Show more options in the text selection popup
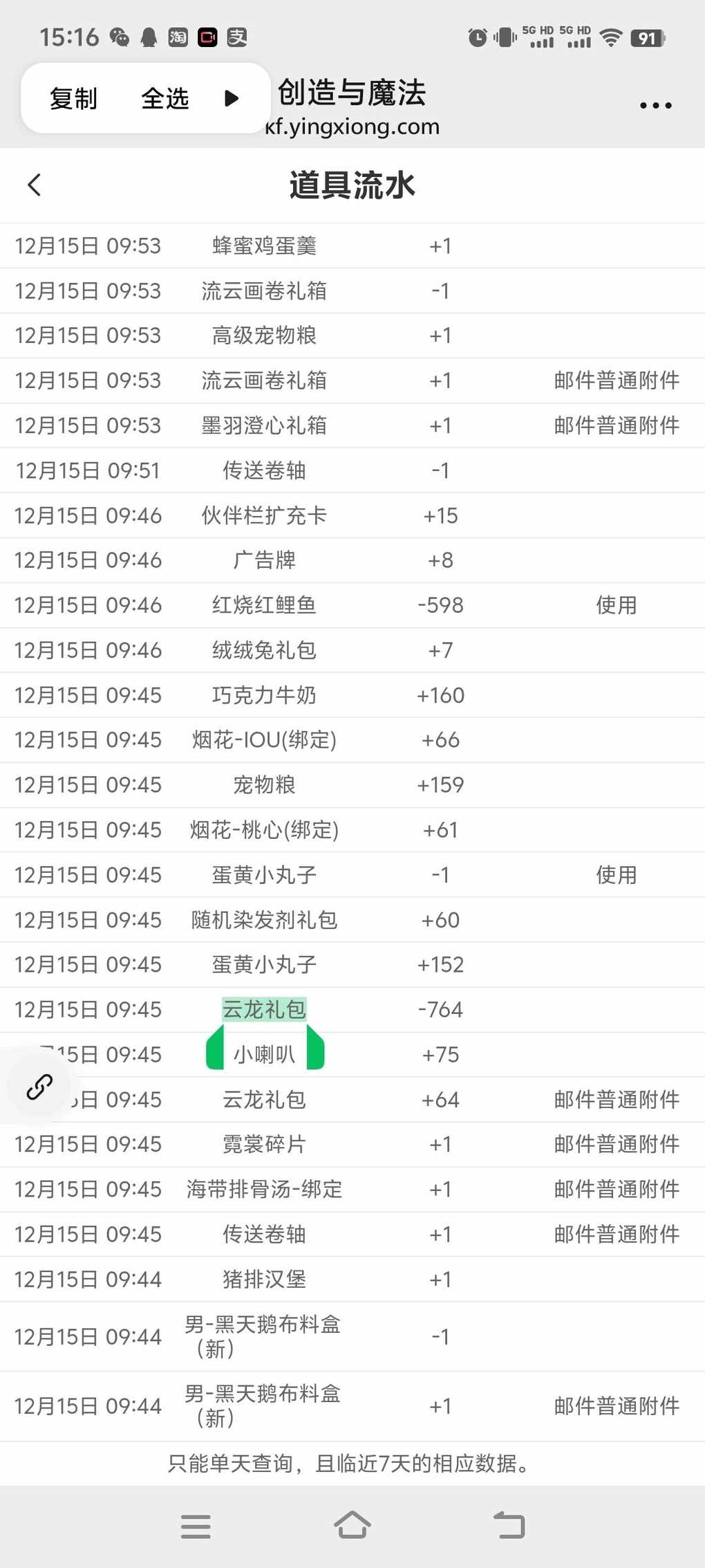705x1568 pixels. (232, 98)
